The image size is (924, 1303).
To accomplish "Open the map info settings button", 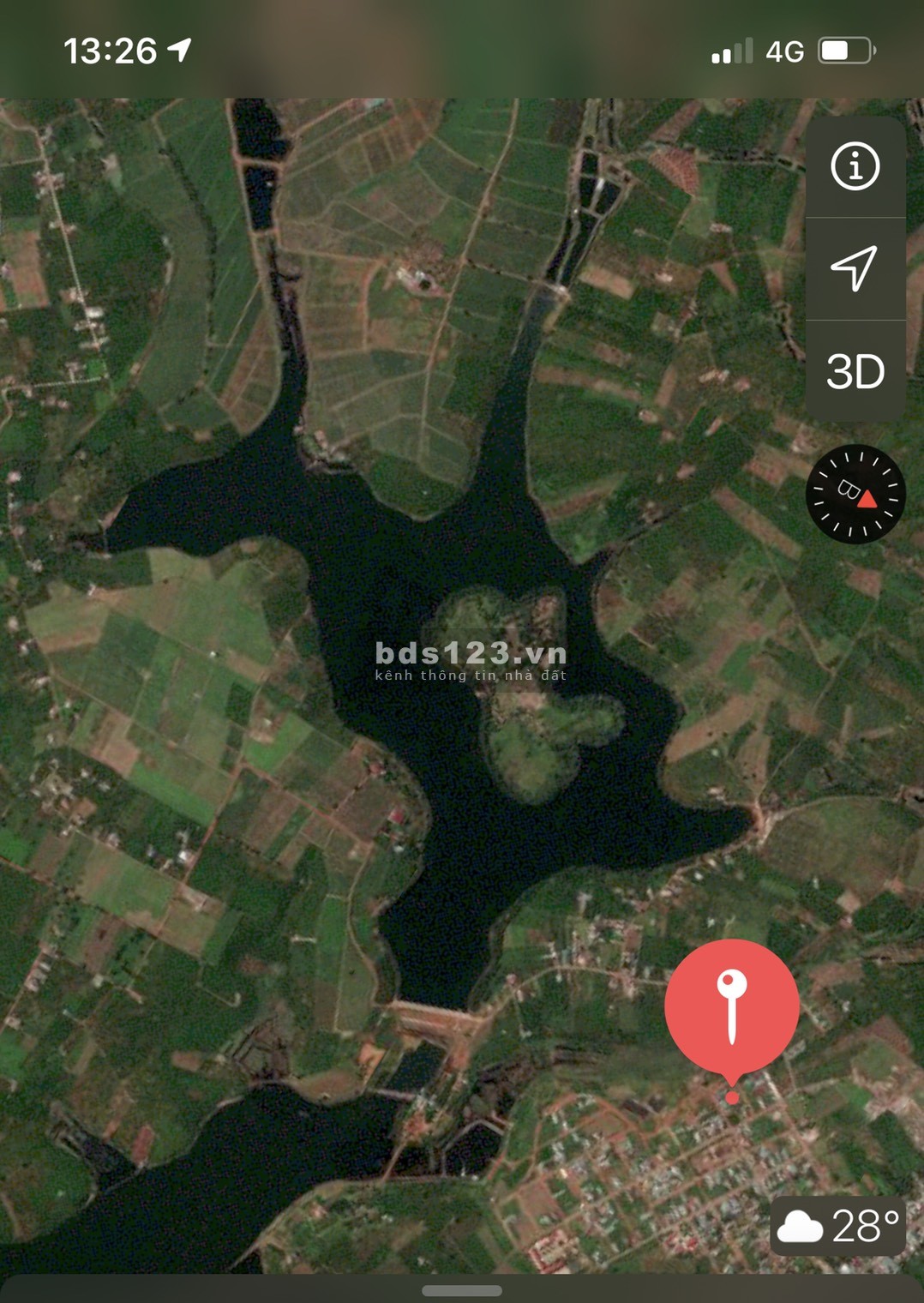I will click(855, 166).
